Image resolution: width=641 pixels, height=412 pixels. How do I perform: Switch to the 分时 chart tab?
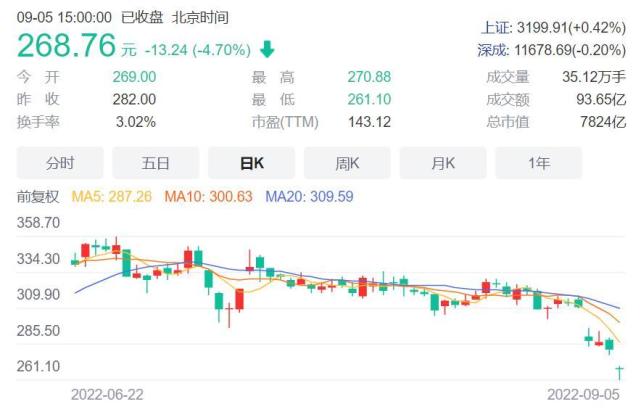(60, 163)
